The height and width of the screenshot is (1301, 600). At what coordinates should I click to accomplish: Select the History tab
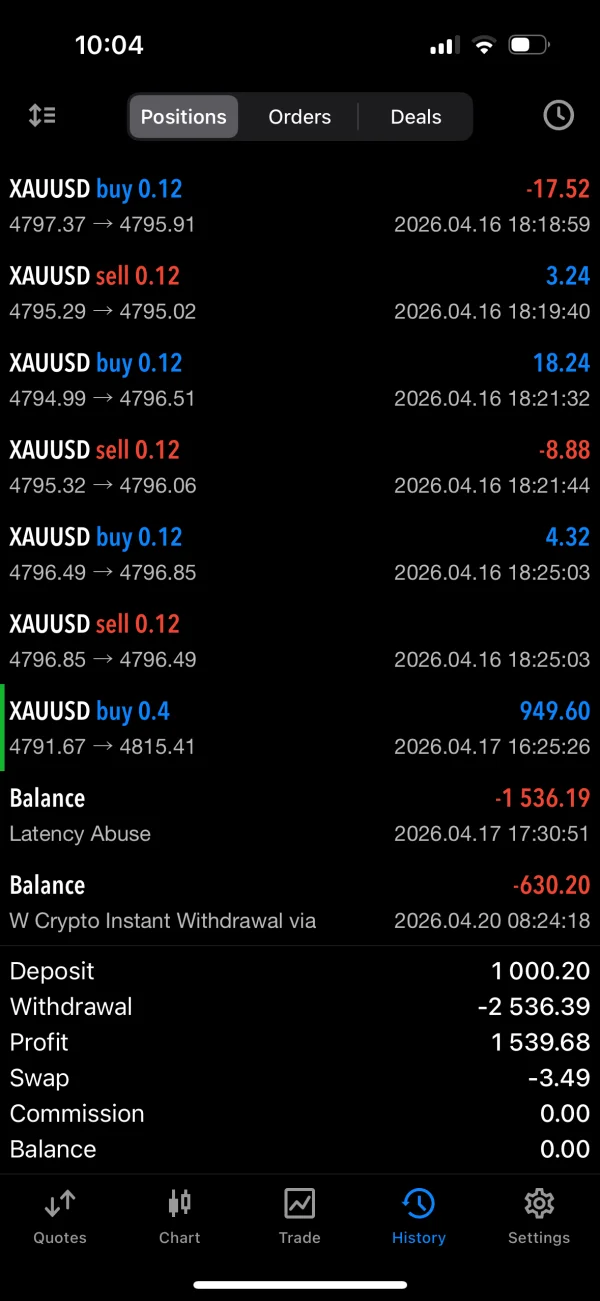point(418,1216)
